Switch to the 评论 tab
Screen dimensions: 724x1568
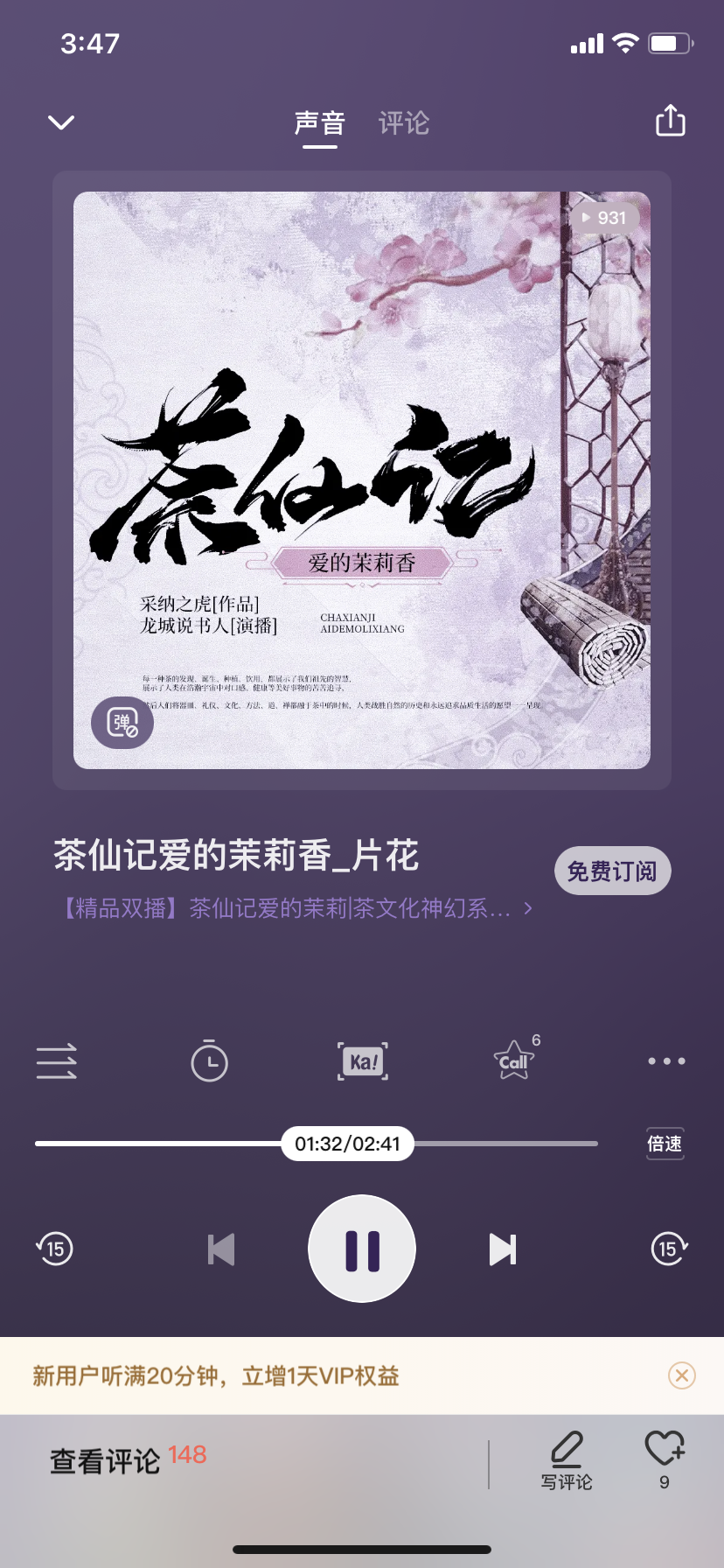(x=404, y=123)
